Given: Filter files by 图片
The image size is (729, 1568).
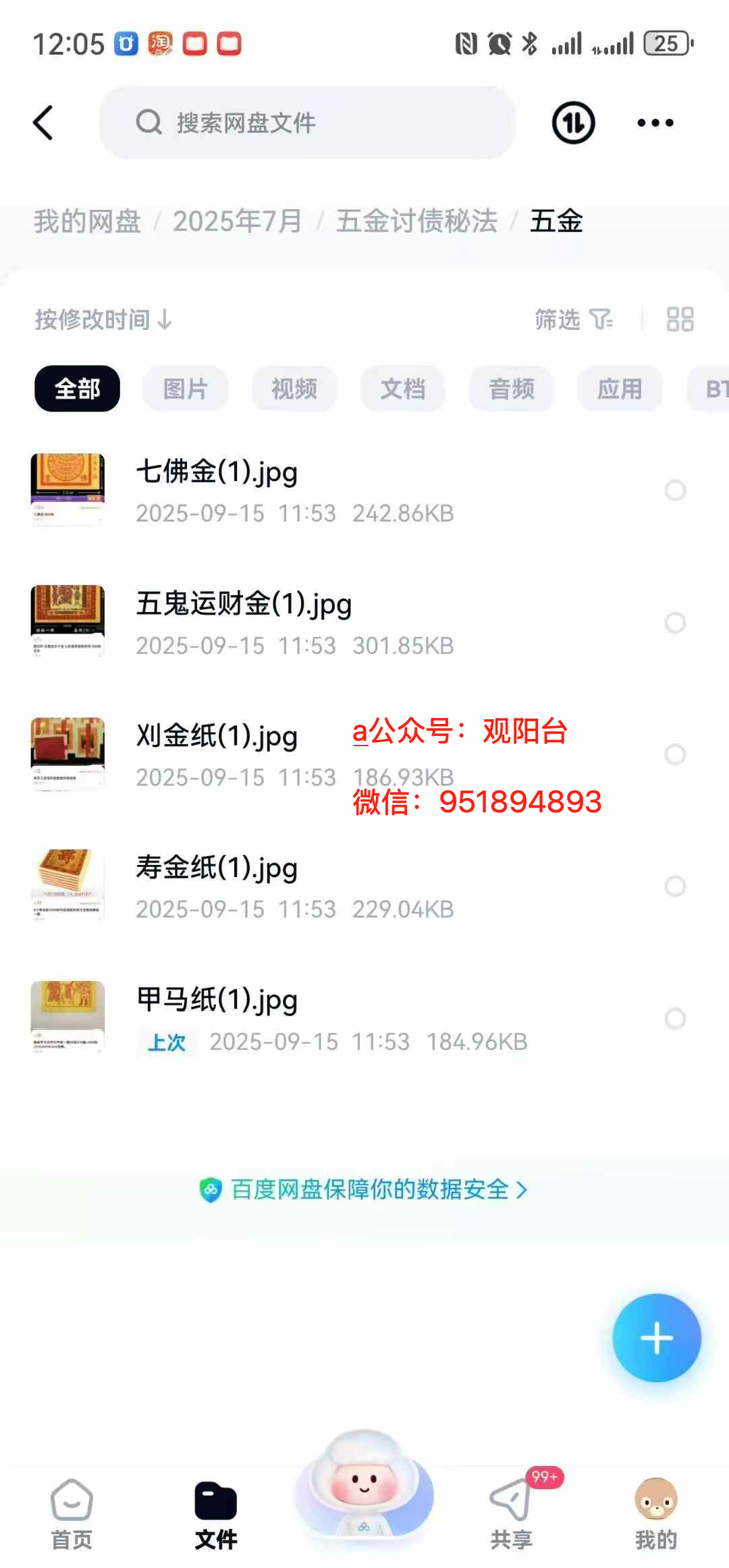Looking at the screenshot, I should tap(186, 389).
